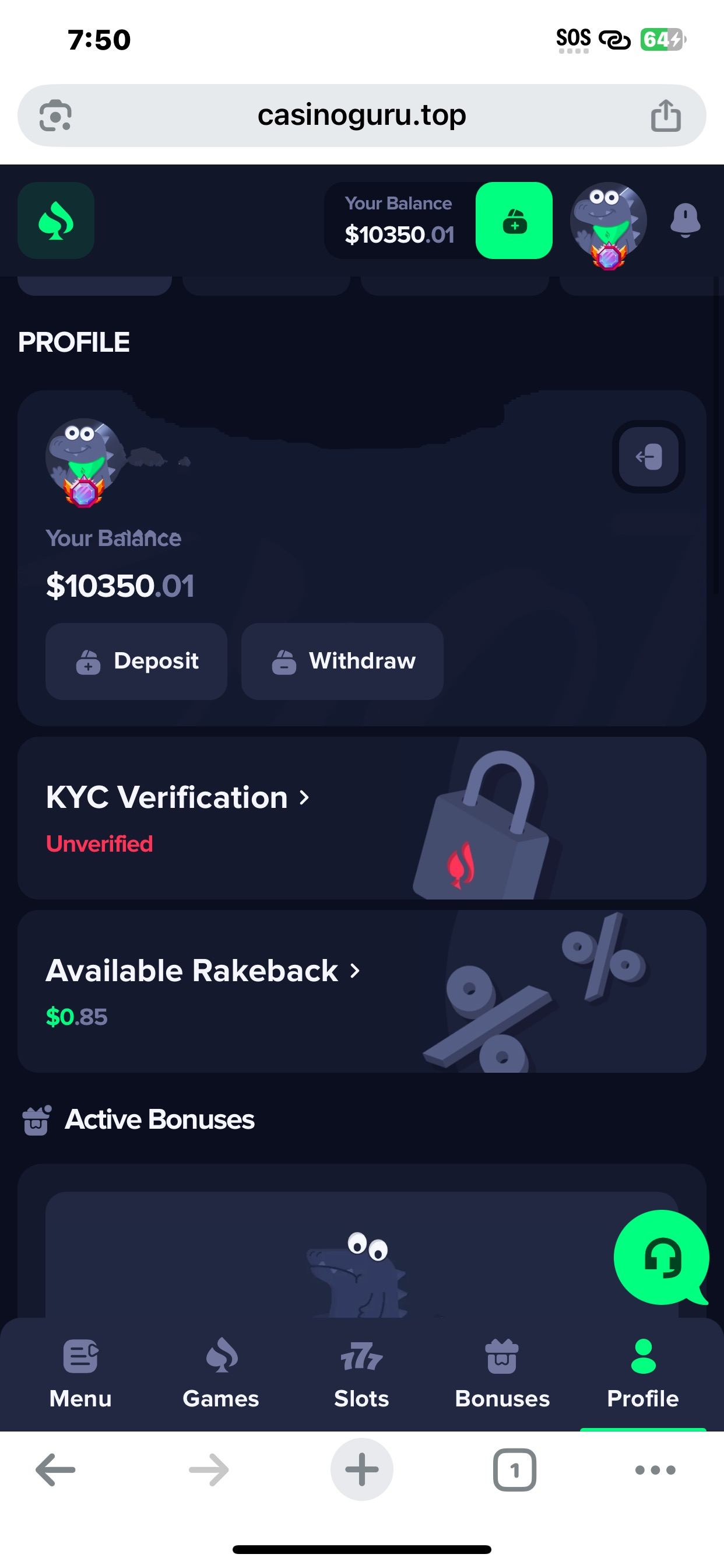Tap the logout icon on profile card

tap(649, 457)
